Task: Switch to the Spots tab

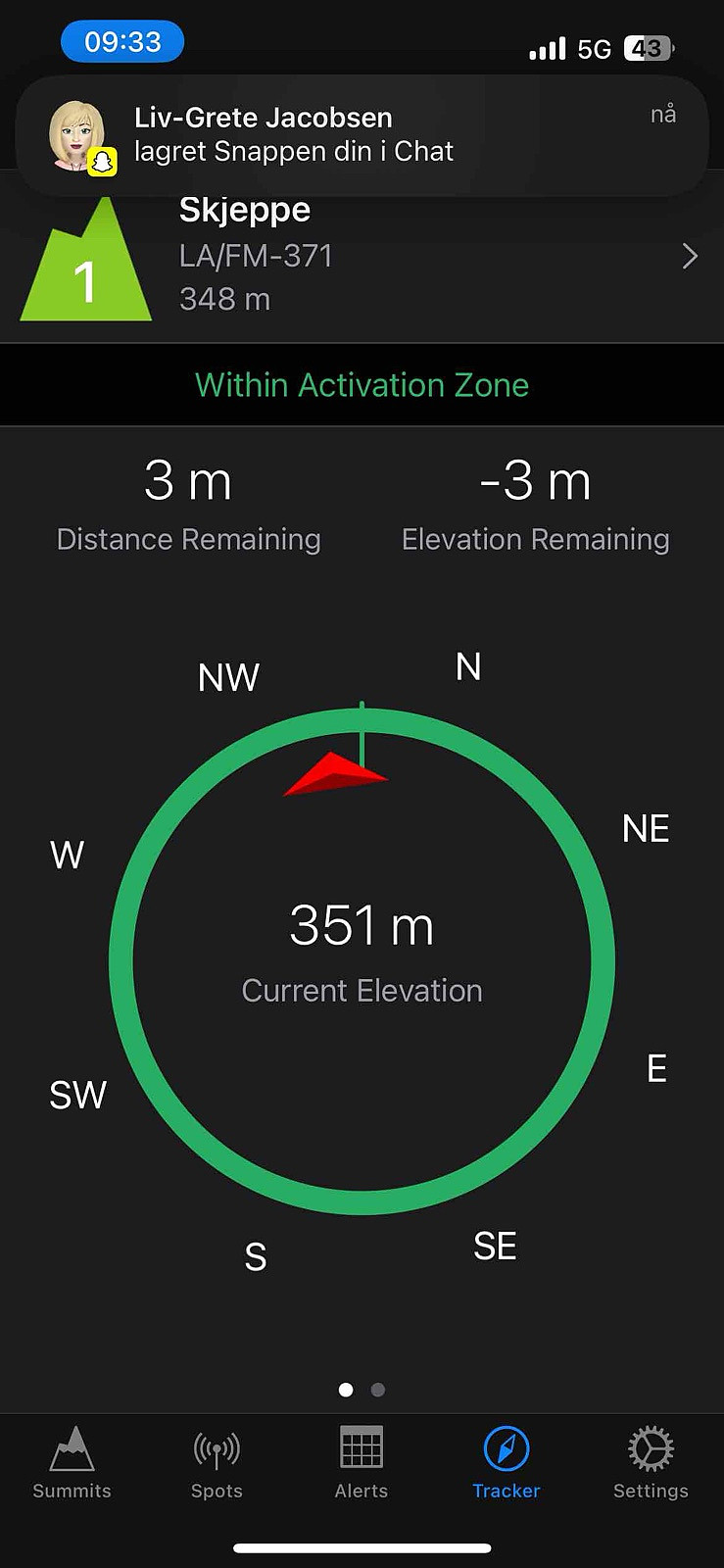Action: (x=217, y=1464)
